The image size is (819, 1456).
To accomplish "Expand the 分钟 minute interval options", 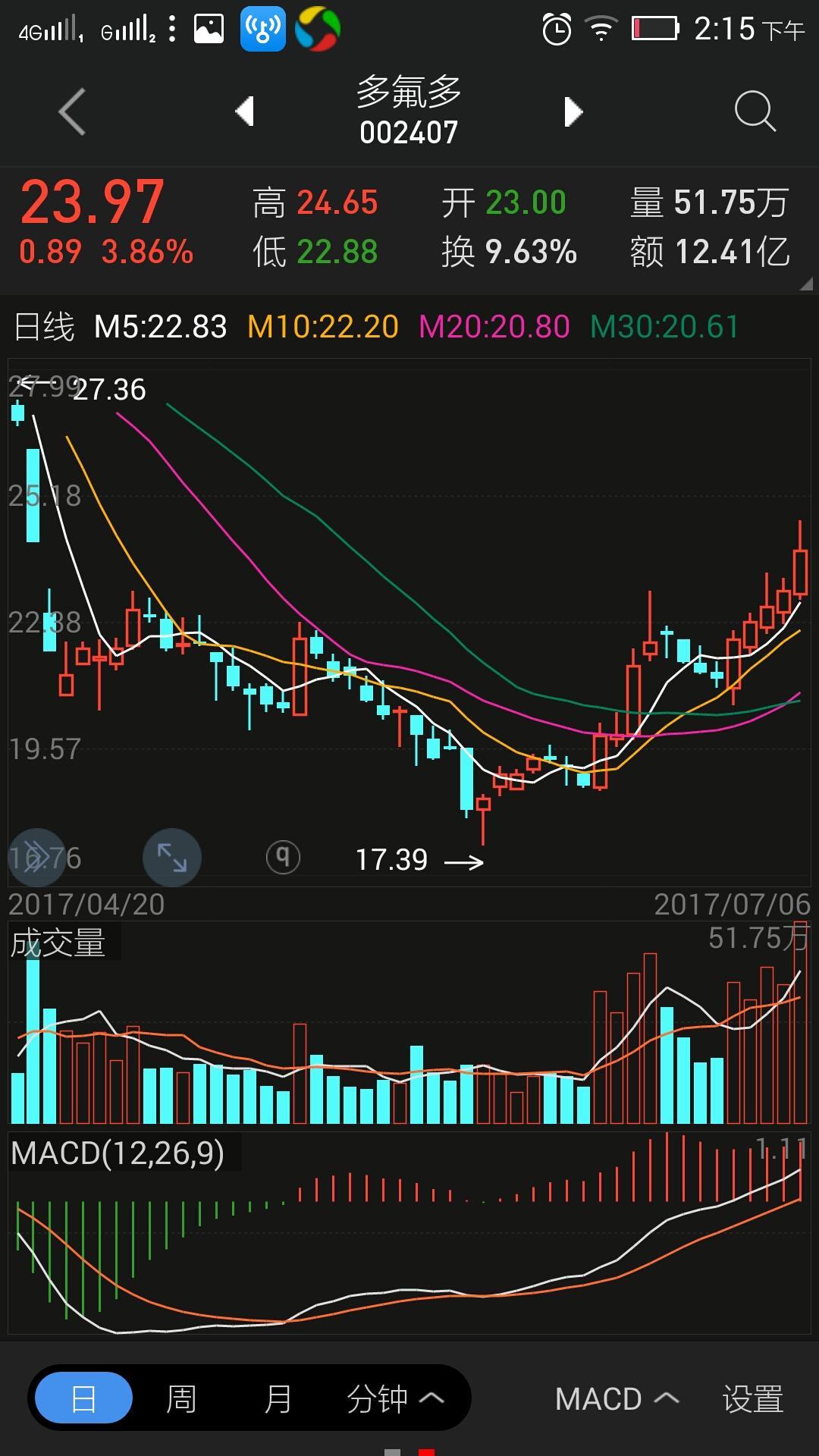I will tap(394, 1398).
